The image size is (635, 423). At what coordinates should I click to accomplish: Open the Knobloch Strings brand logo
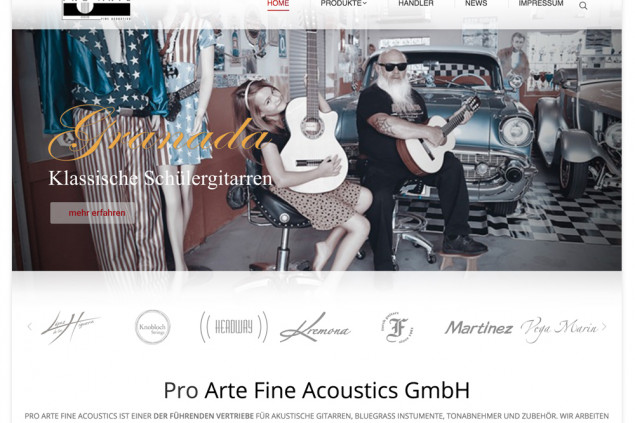153,327
